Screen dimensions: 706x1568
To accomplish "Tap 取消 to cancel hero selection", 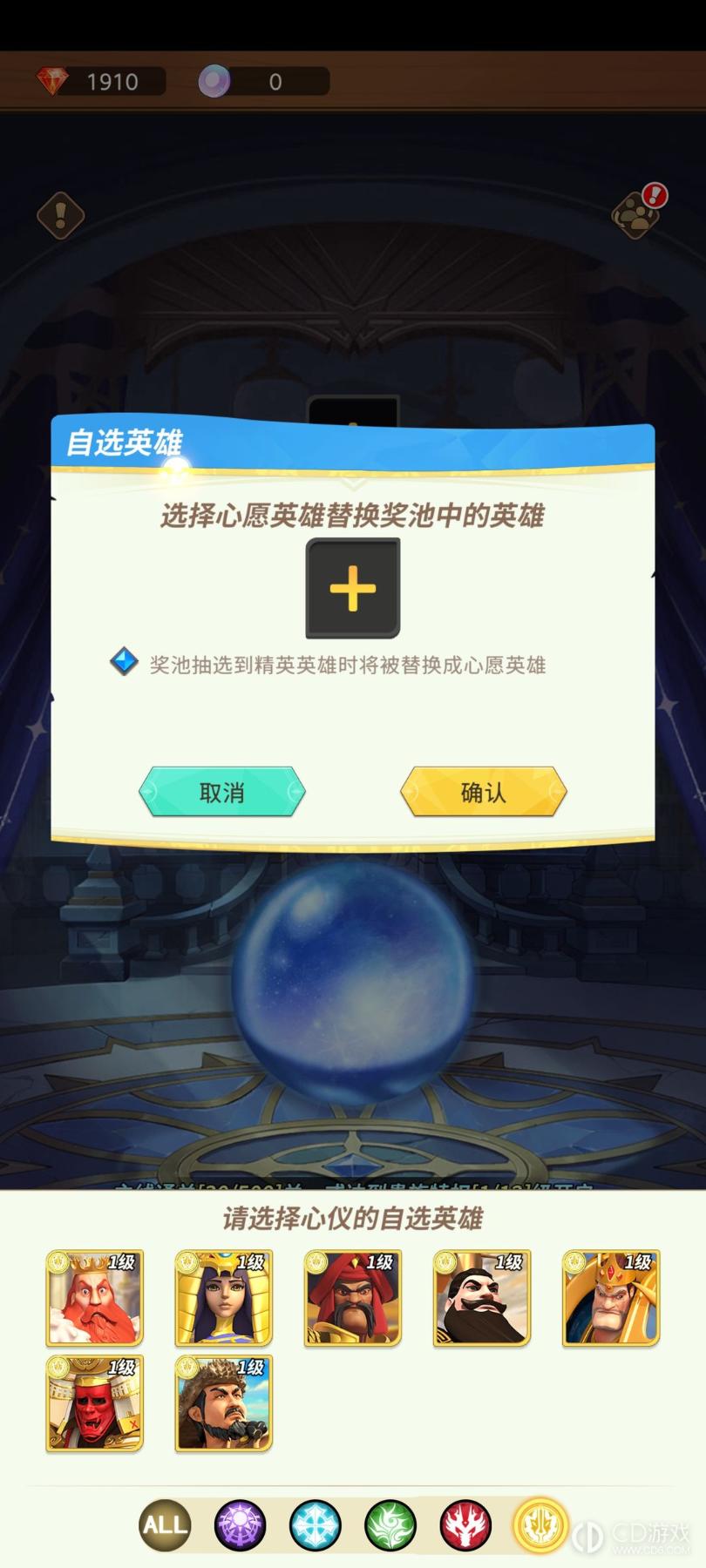I will pos(221,792).
